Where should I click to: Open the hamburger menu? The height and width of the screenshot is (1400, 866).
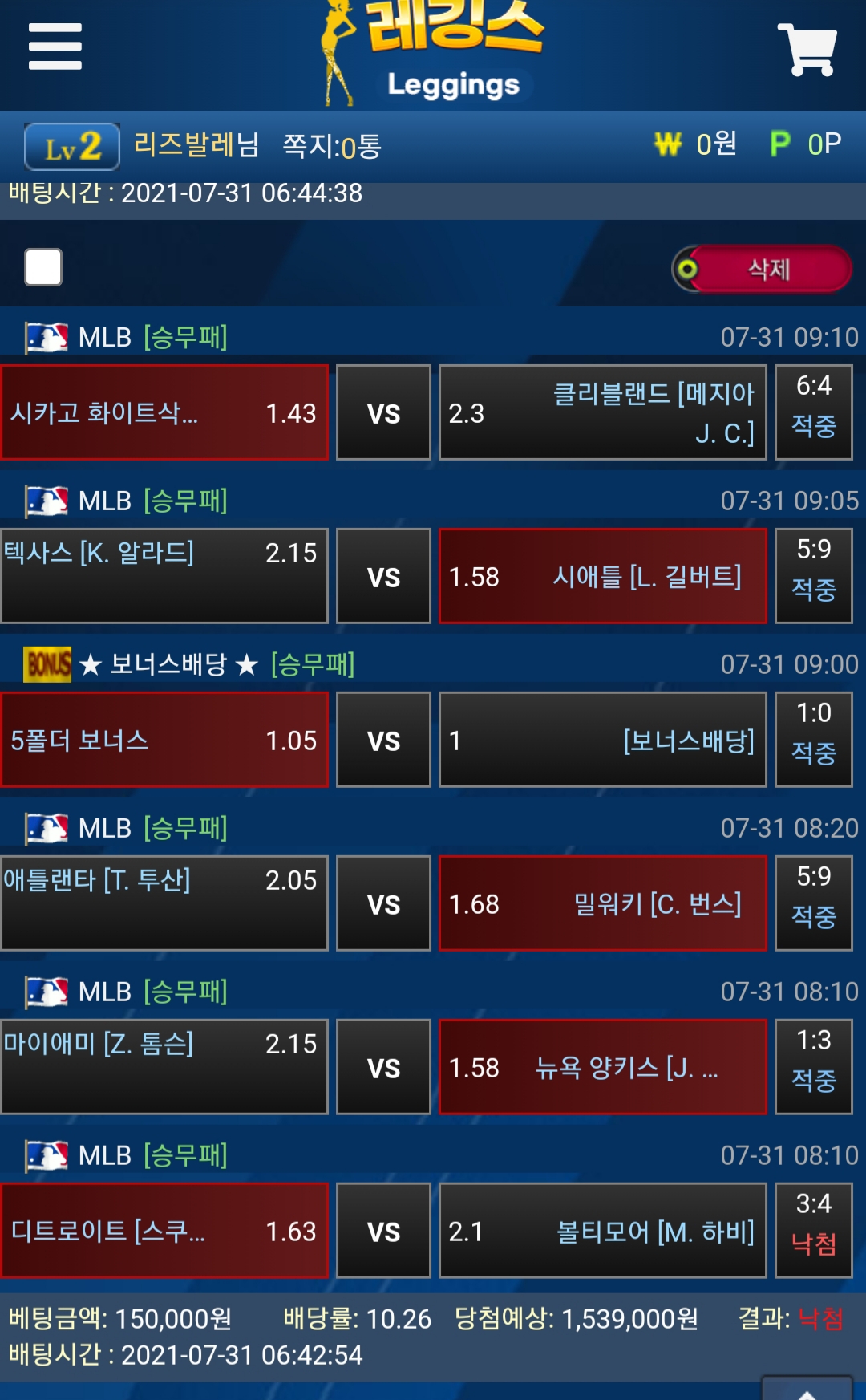[55, 47]
